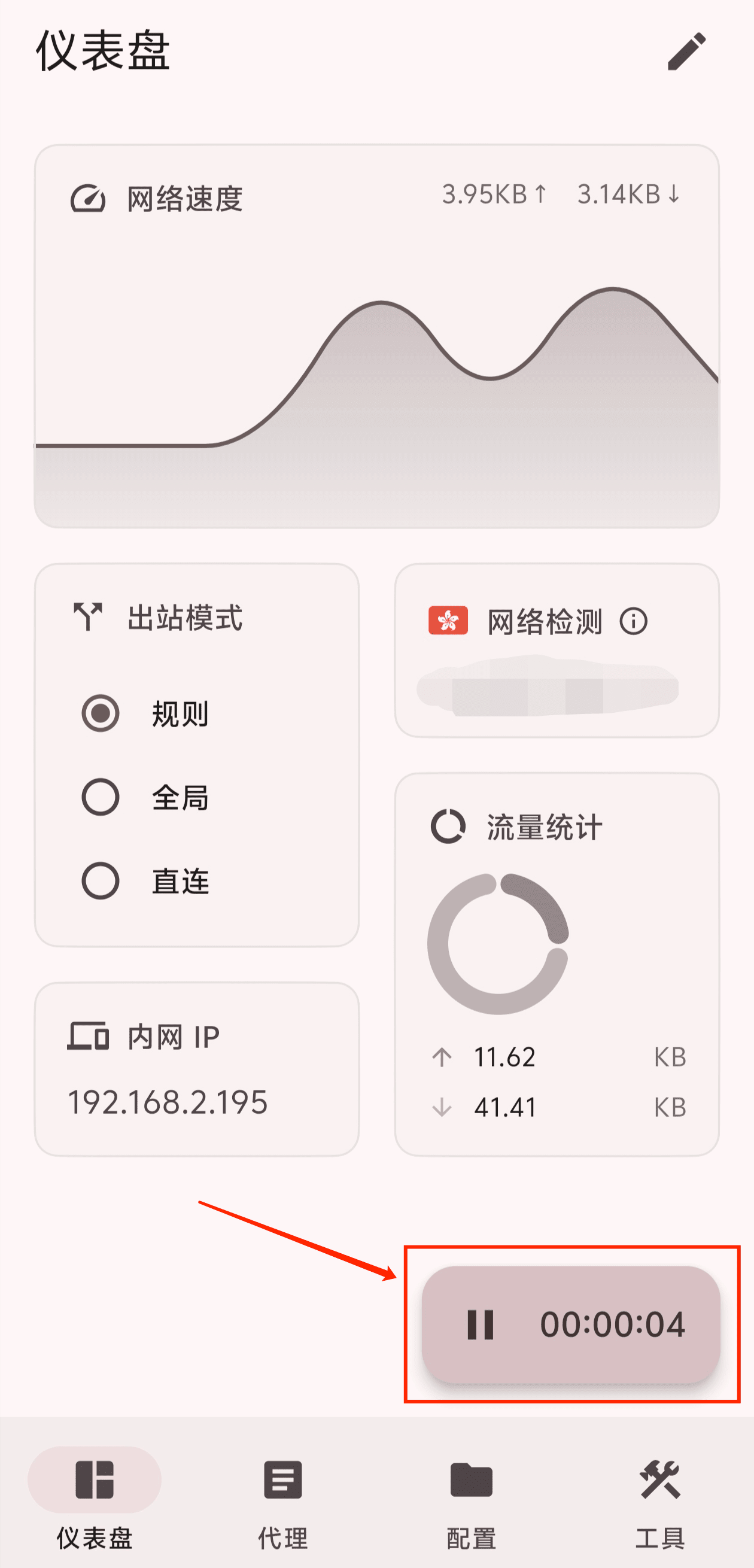Open the 网络速度 card
Image resolution: width=754 pixels, height=1568 pixels.
click(376, 336)
